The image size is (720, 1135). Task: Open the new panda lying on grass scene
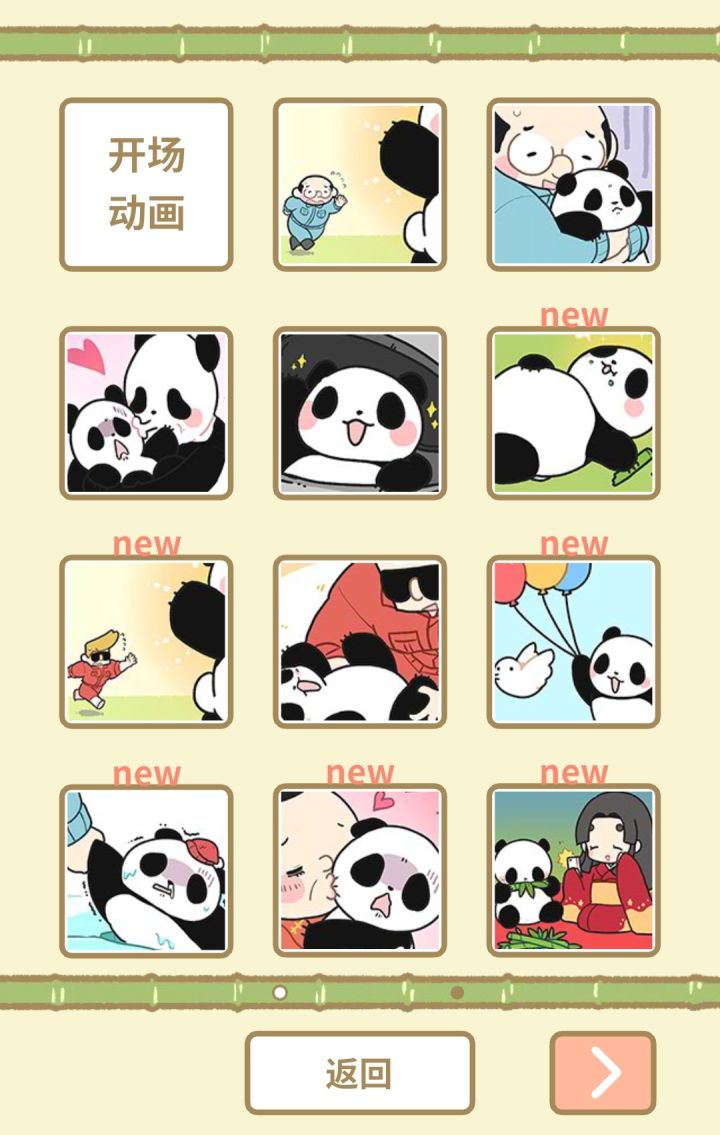[576, 410]
